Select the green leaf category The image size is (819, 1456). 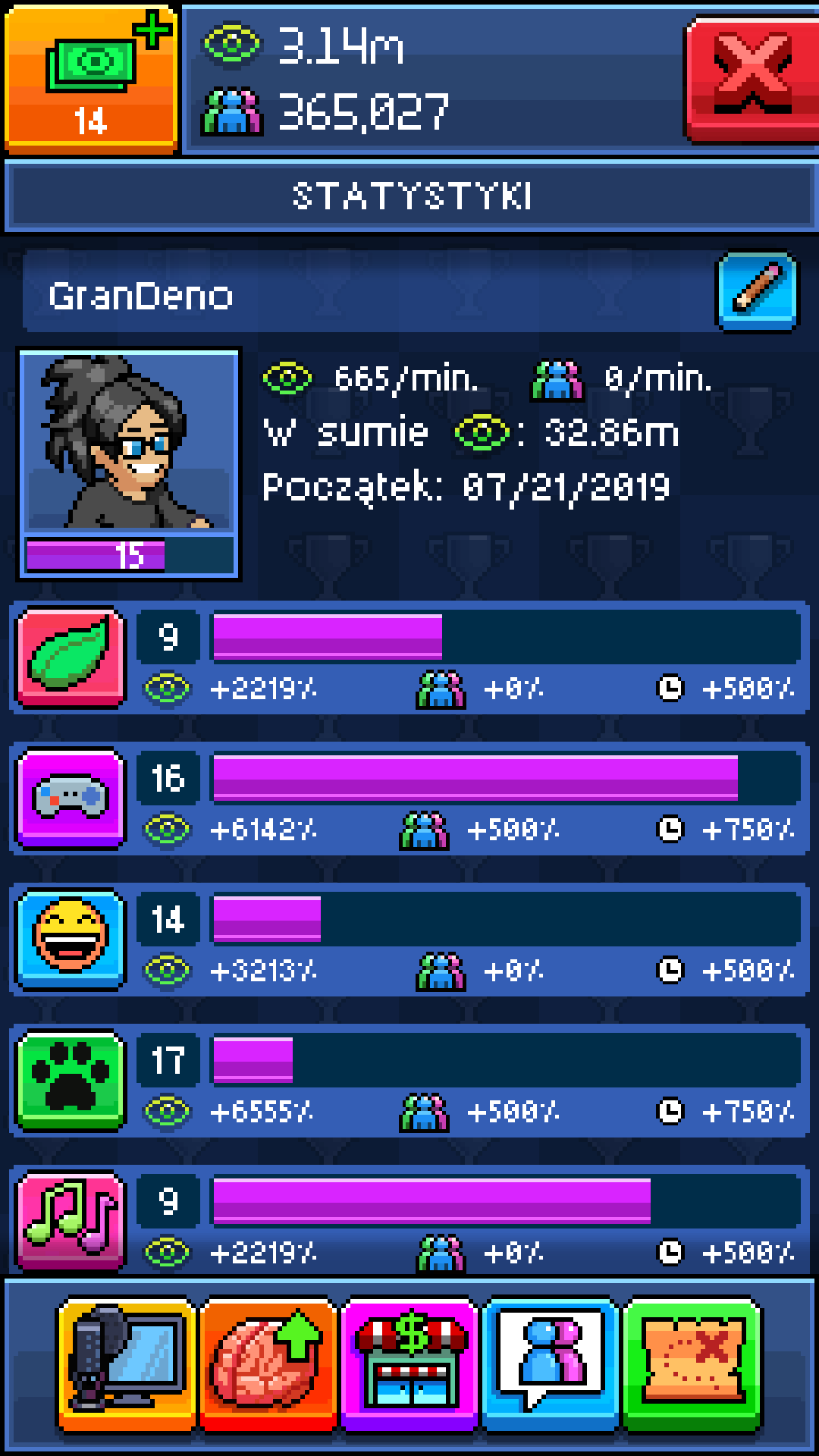[x=71, y=657]
